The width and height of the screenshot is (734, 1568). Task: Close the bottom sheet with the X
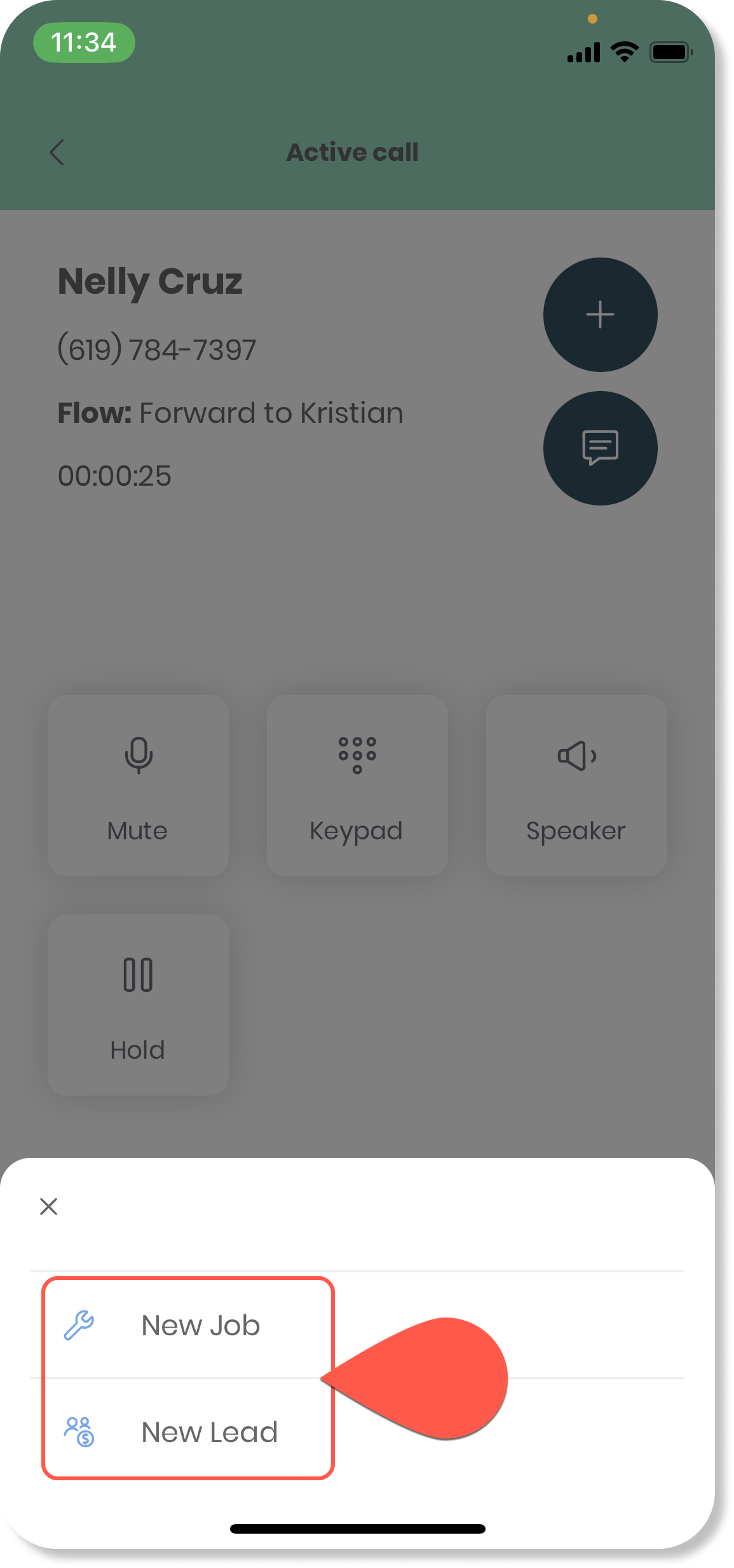coord(49,1206)
